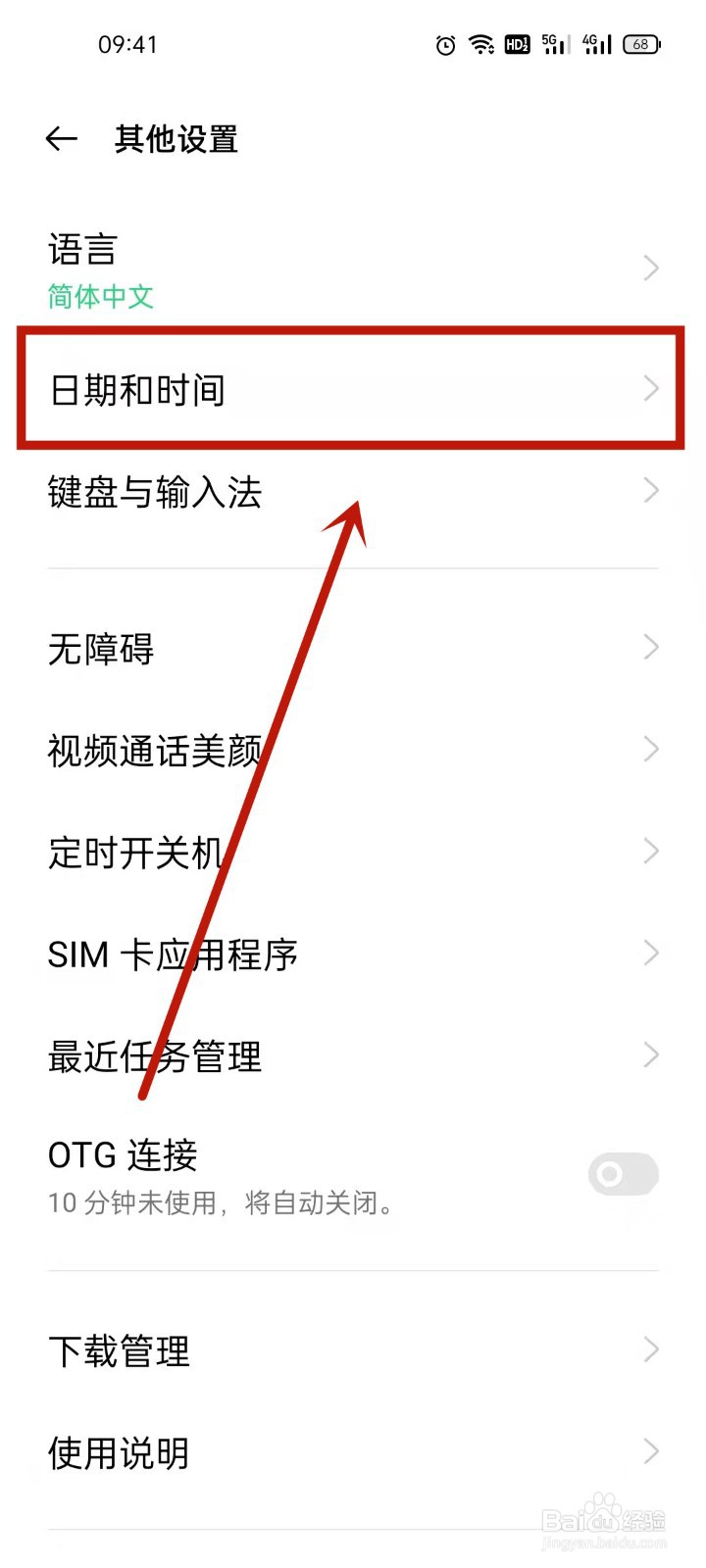The height and width of the screenshot is (1568, 706).
Task: Click the Wi-Fi signal icon
Action: [480, 44]
